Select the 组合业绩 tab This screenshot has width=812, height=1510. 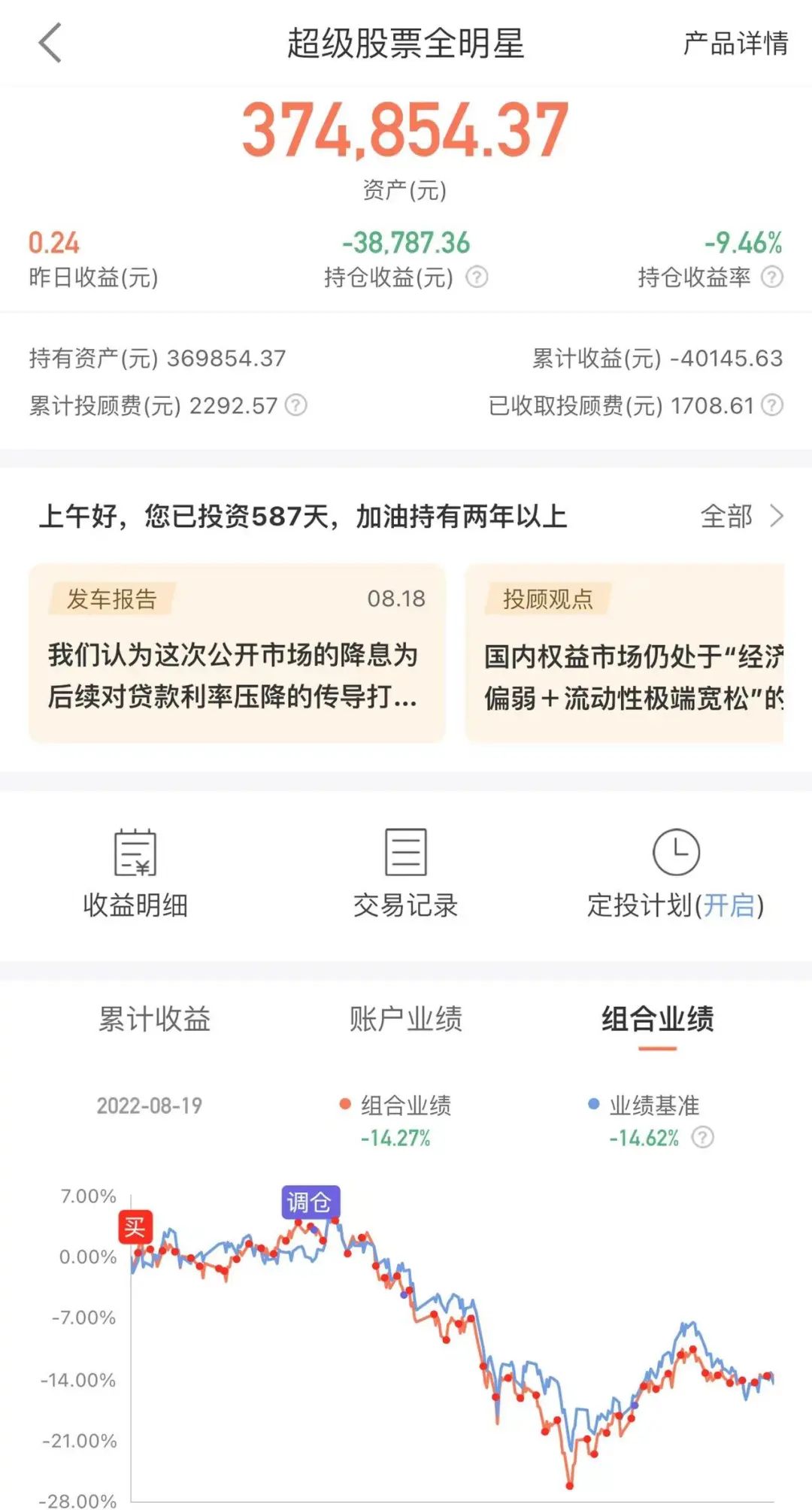click(x=658, y=1019)
